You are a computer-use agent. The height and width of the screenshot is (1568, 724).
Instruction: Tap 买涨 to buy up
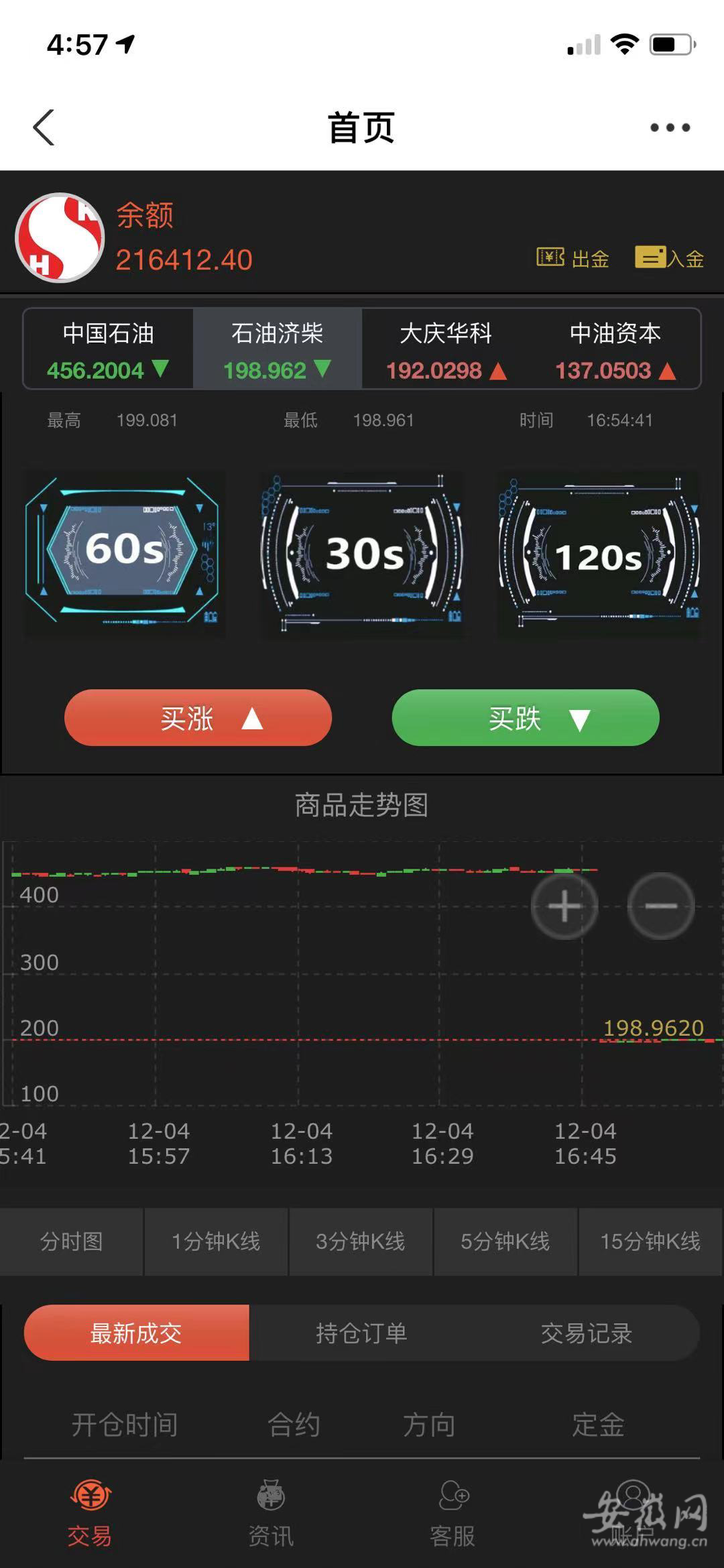(198, 718)
